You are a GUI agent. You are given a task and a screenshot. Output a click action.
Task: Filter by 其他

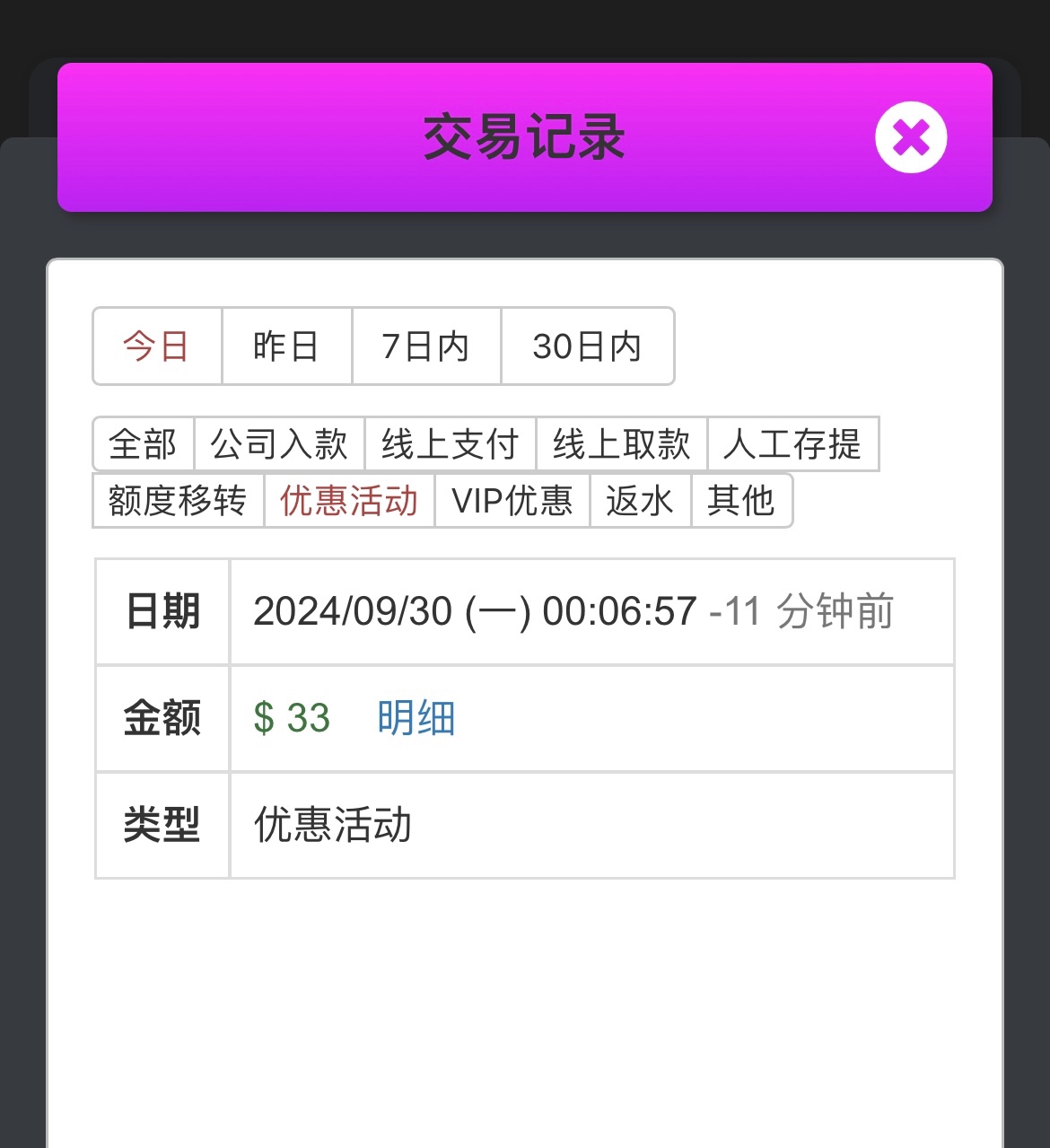point(741,501)
